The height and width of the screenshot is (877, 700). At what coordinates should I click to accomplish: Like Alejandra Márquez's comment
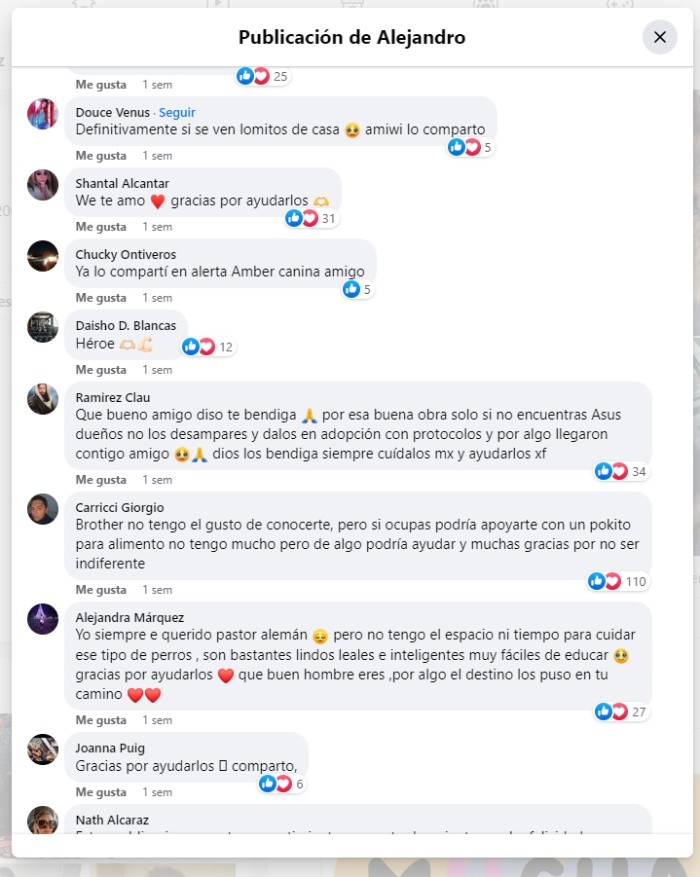coord(101,720)
